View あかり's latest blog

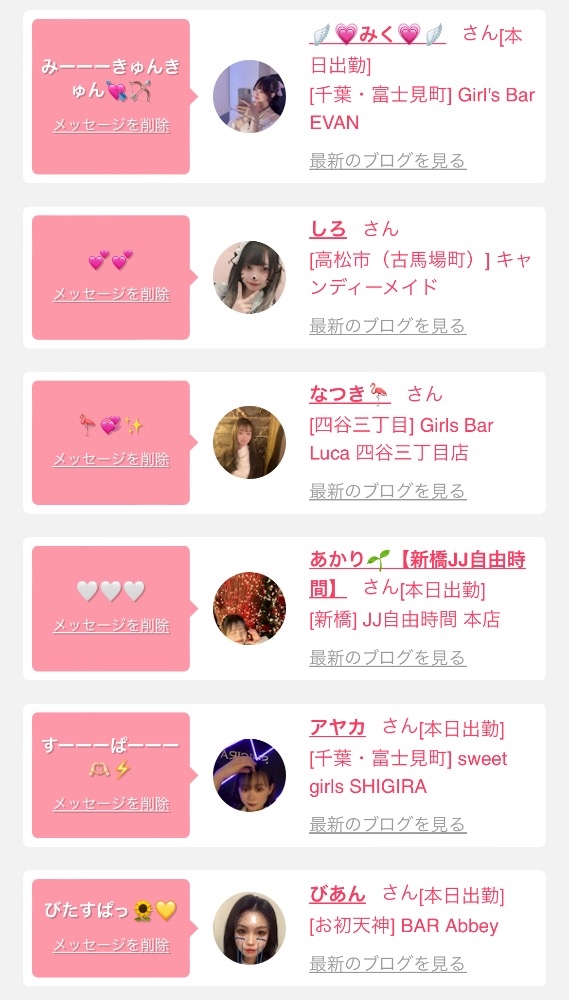388,657
